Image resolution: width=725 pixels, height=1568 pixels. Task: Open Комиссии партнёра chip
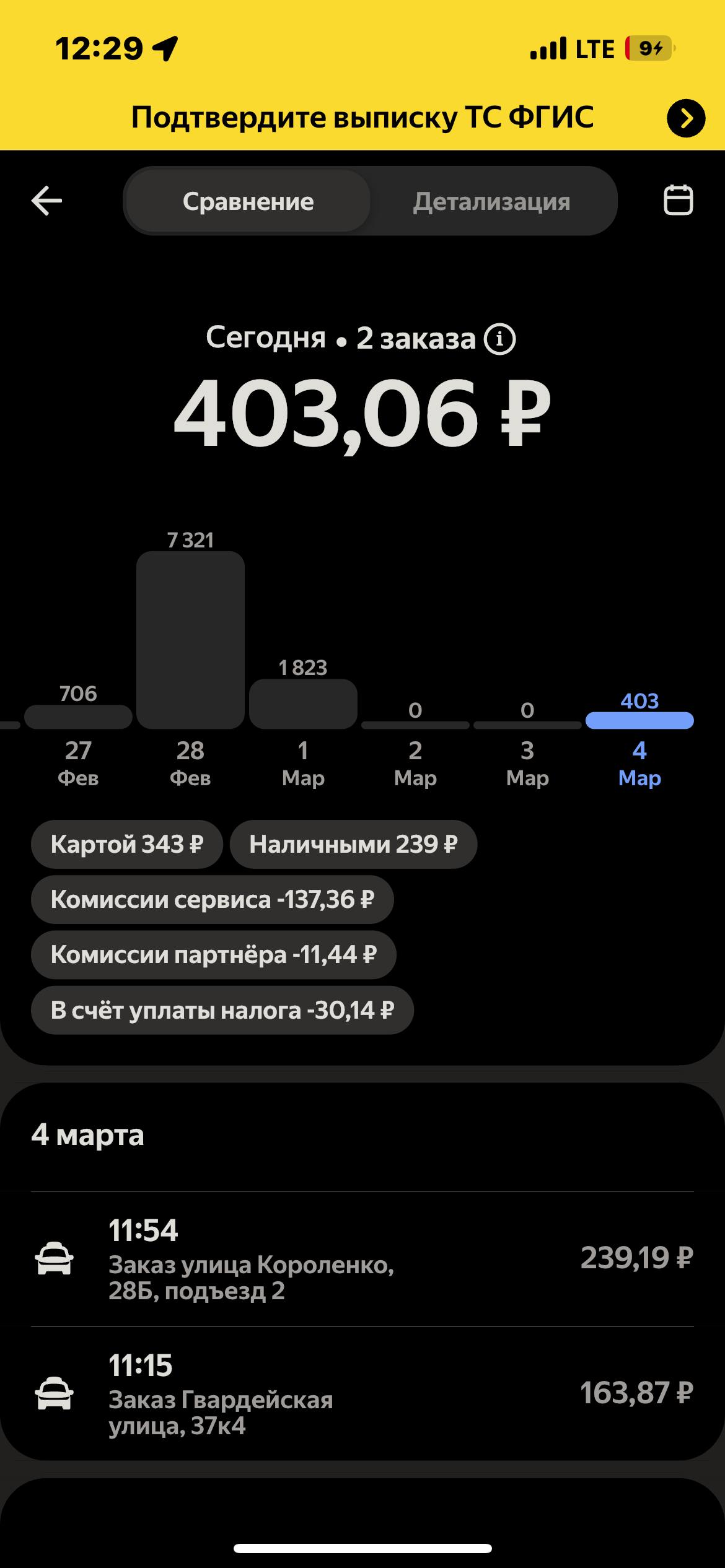pyautogui.click(x=213, y=954)
